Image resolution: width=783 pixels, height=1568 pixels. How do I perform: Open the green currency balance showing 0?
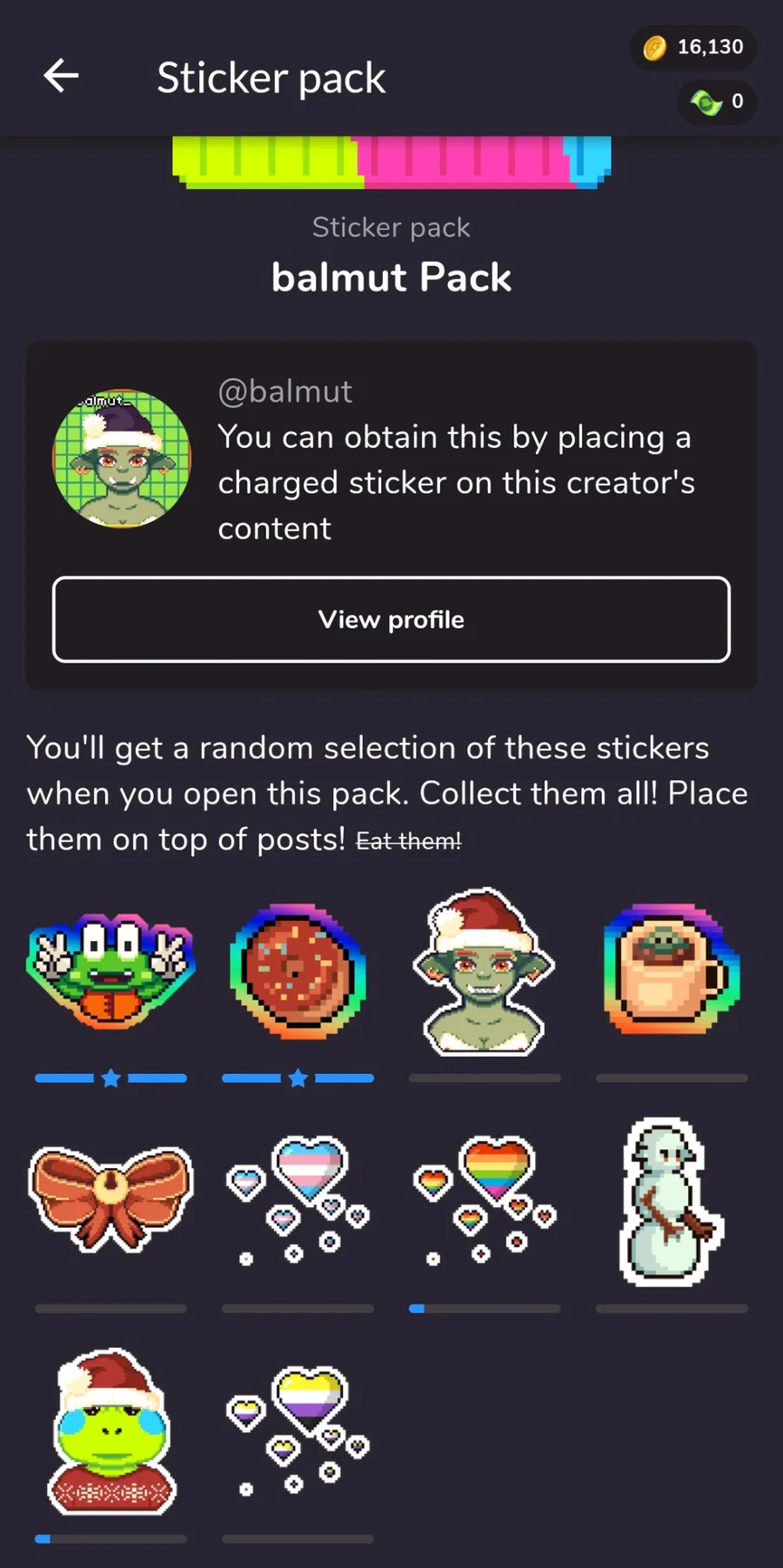[x=716, y=102]
